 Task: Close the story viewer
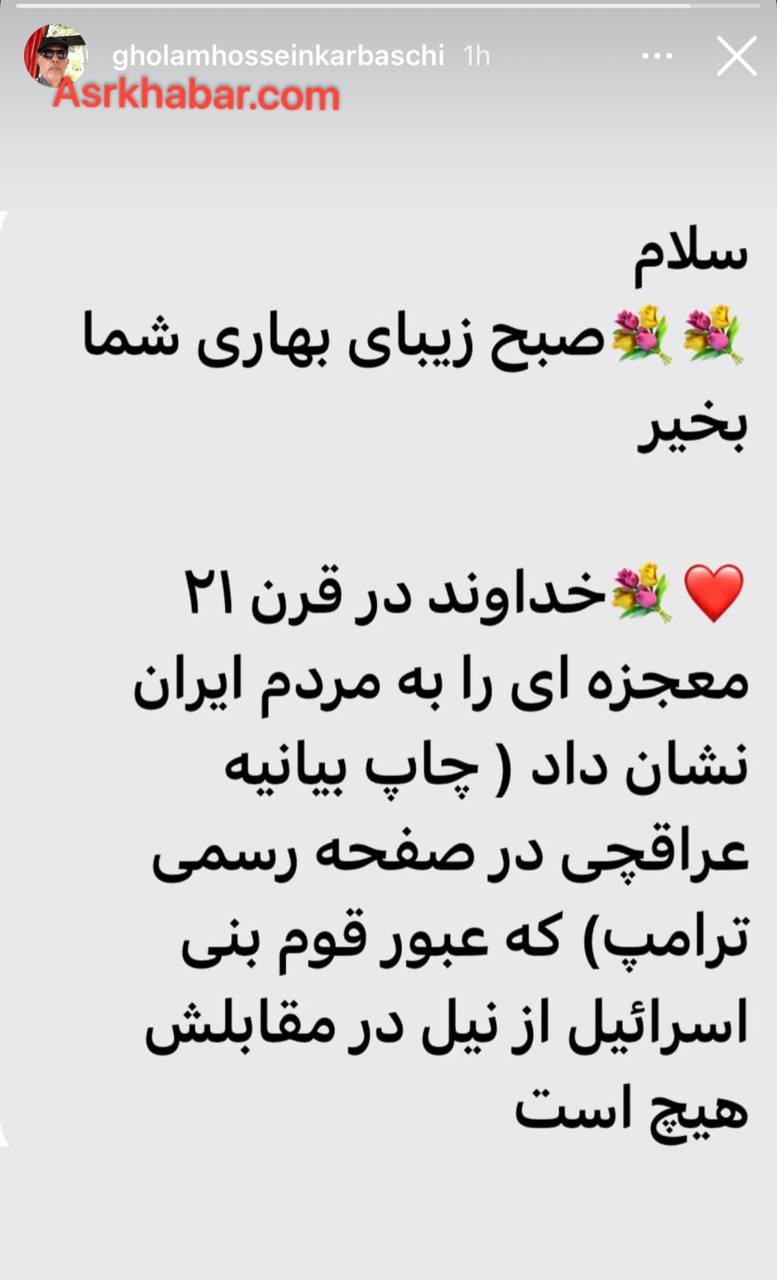[x=737, y=56]
